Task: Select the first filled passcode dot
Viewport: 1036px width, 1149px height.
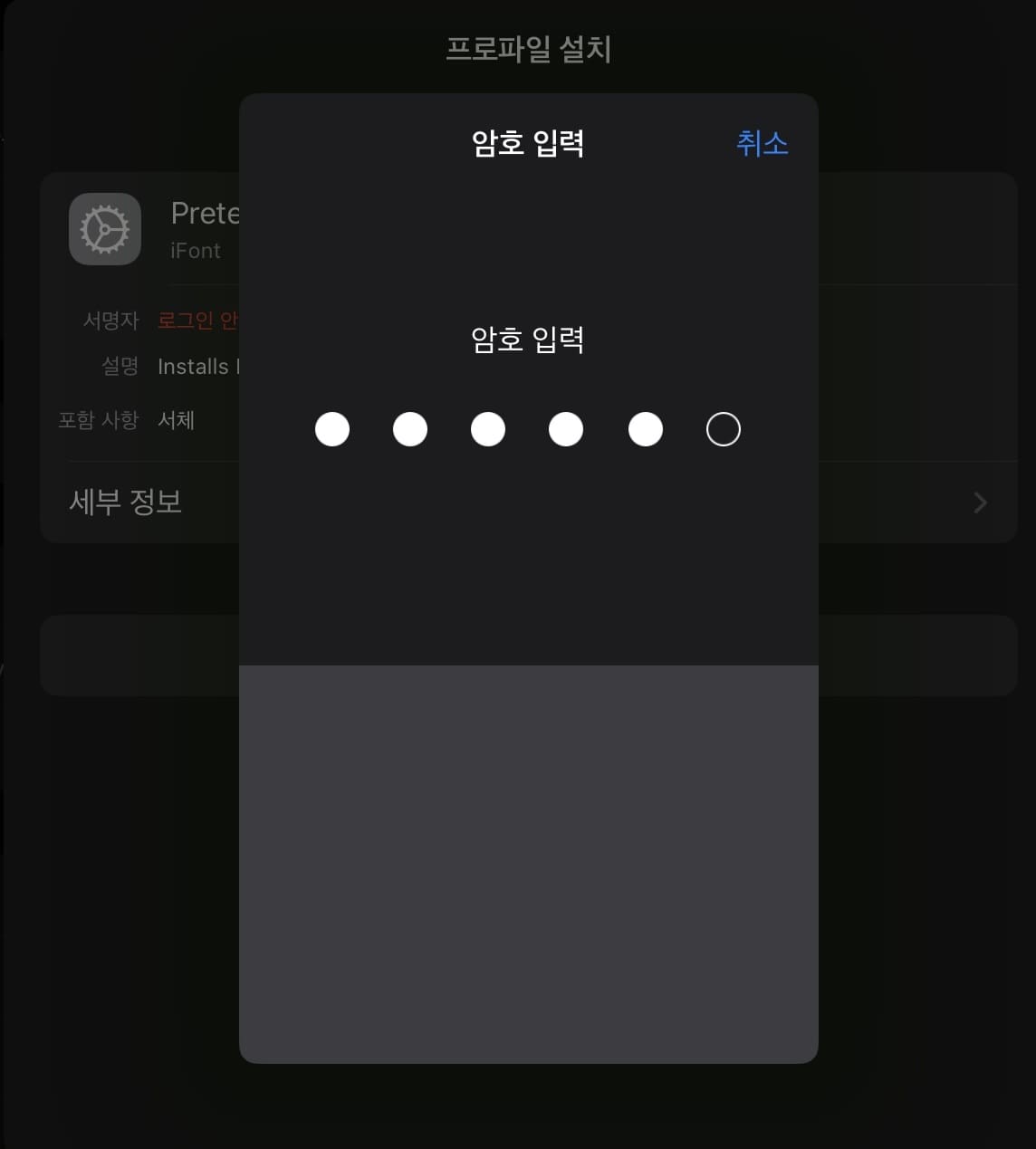Action: point(332,429)
